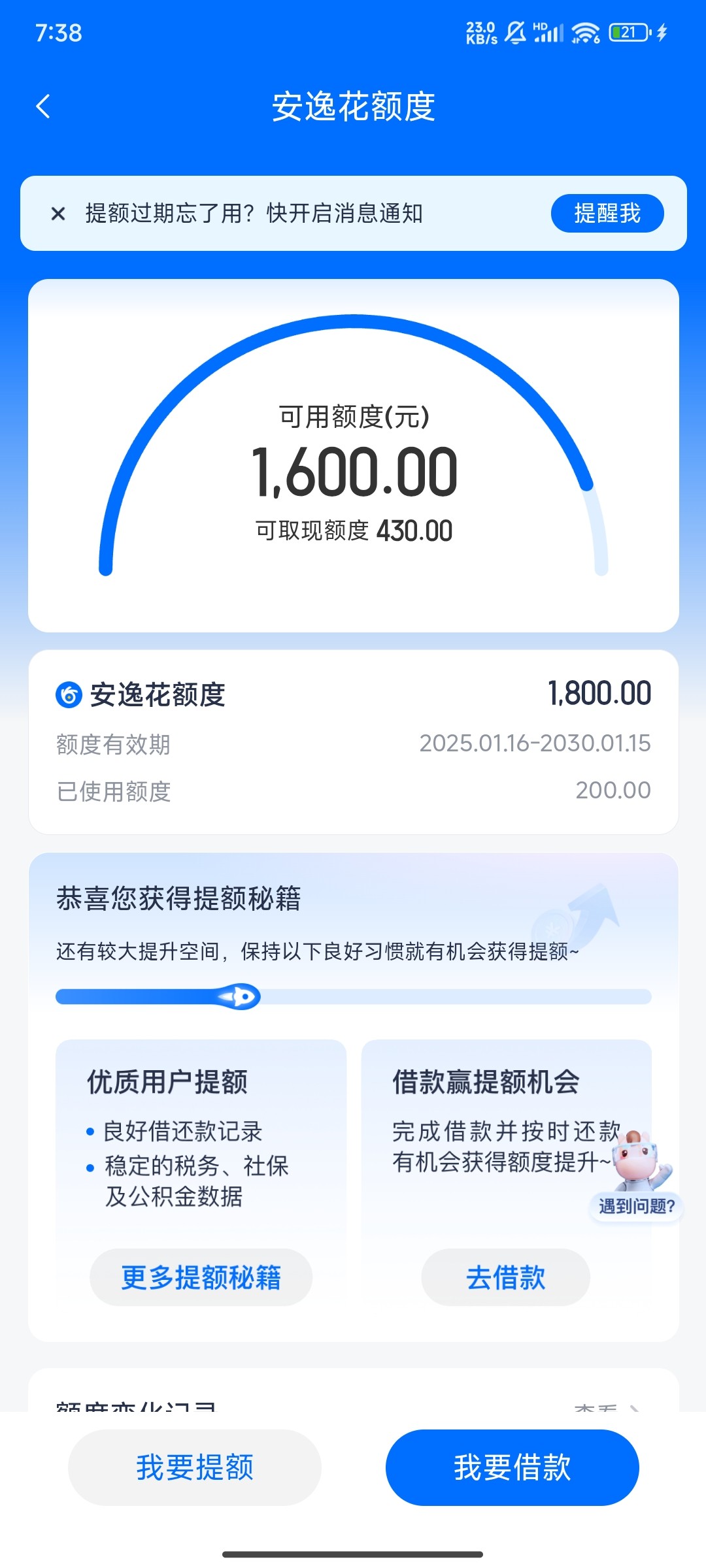Tap the 提醒我 button
Image resolution: width=706 pixels, height=1568 pixels.
[607, 214]
